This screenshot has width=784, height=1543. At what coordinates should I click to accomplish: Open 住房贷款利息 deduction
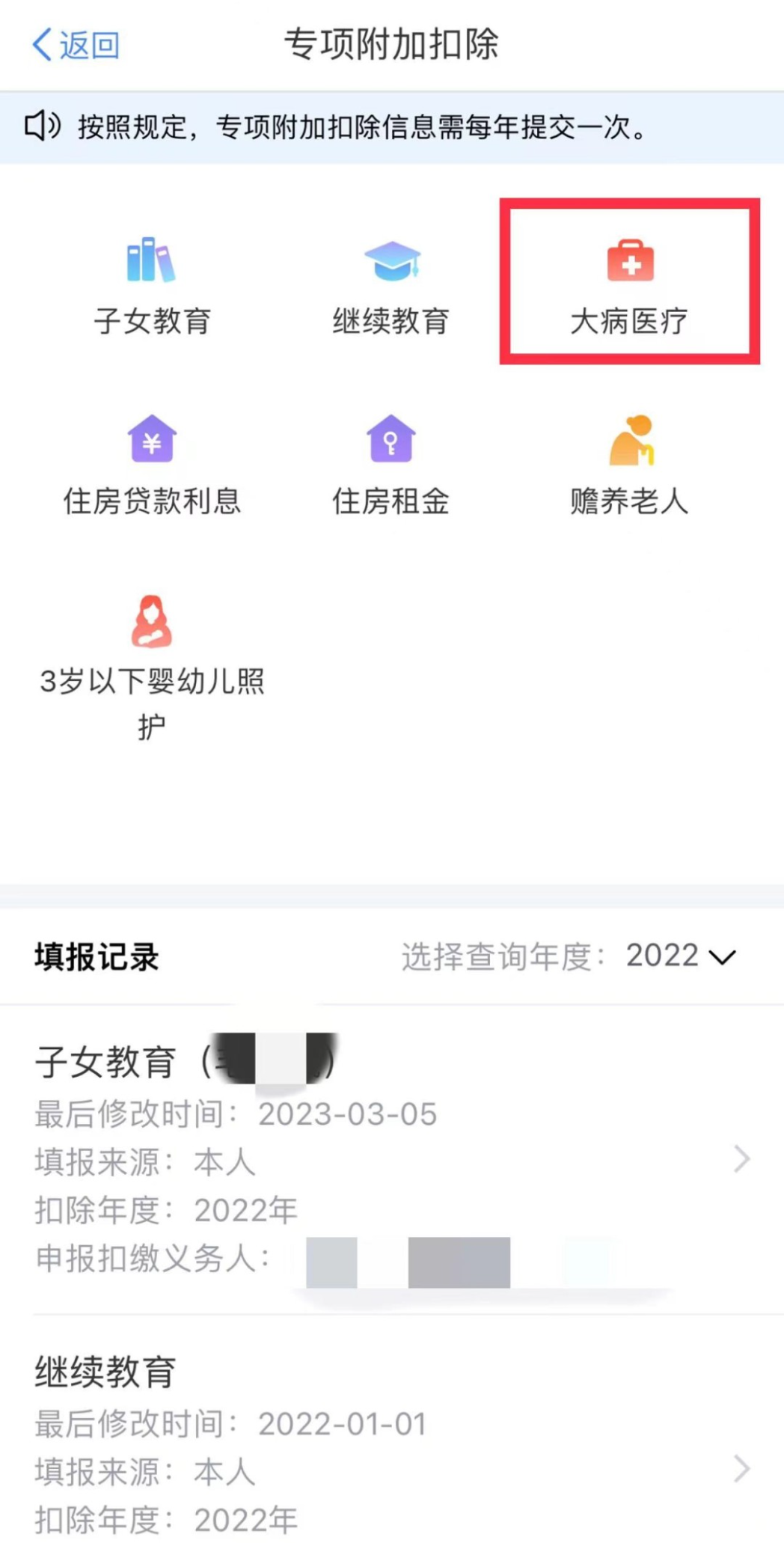[x=152, y=465]
